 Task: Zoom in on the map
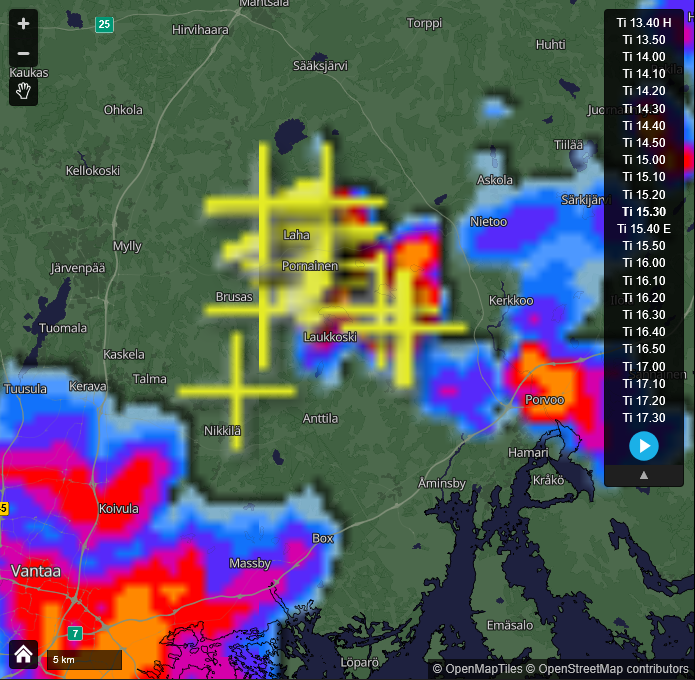[x=24, y=24]
